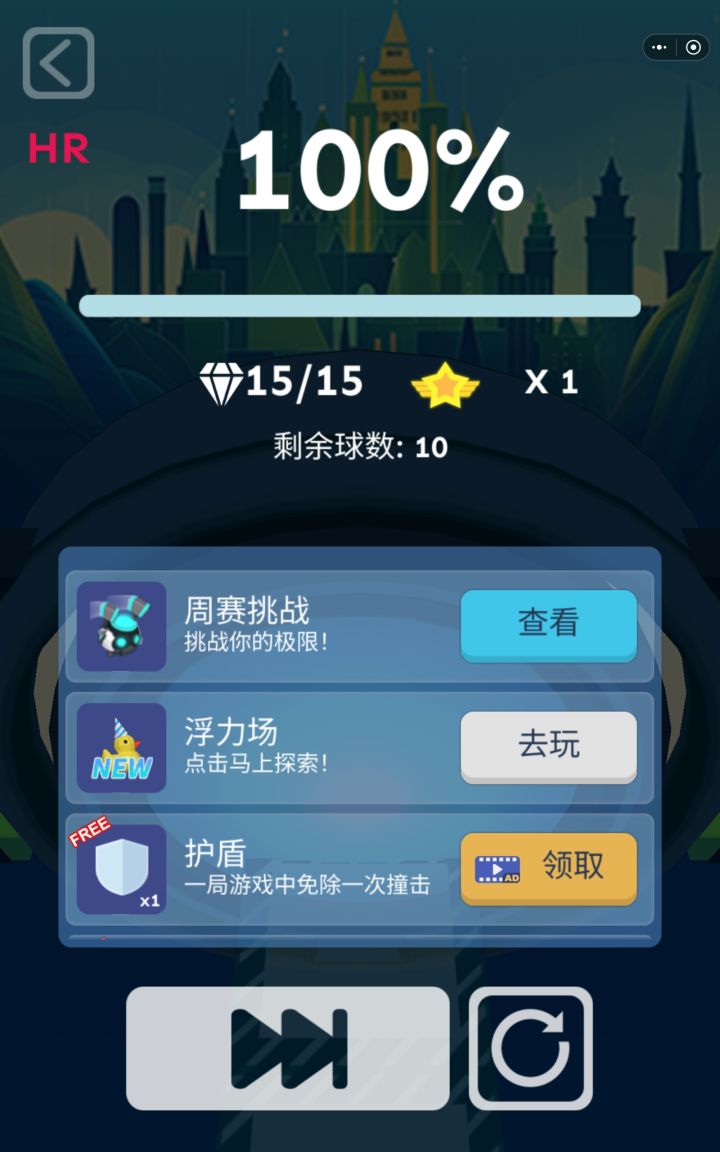Tap the 100% completion text
This screenshot has width=720, height=1152.
[377, 172]
